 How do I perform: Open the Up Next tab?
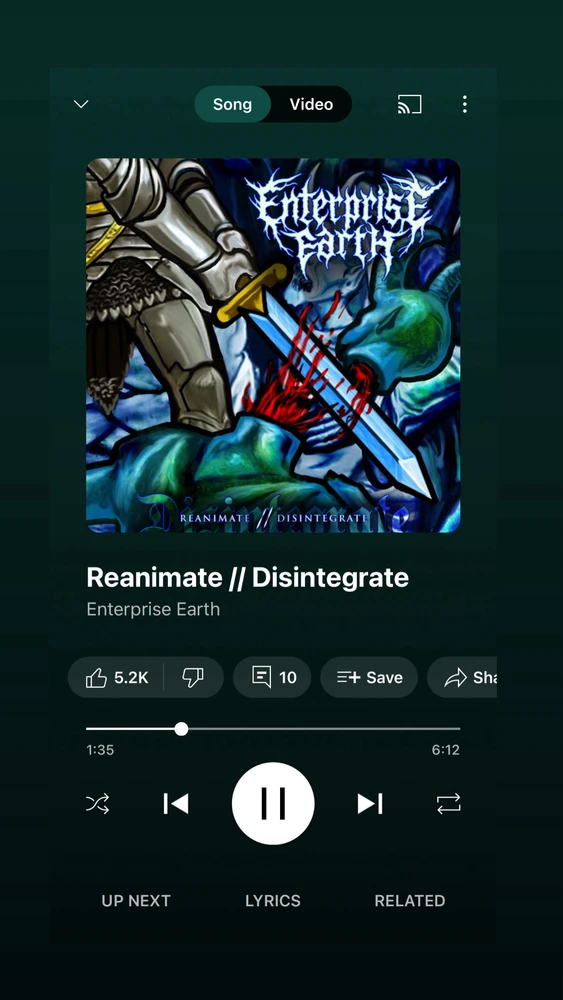[x=136, y=901]
